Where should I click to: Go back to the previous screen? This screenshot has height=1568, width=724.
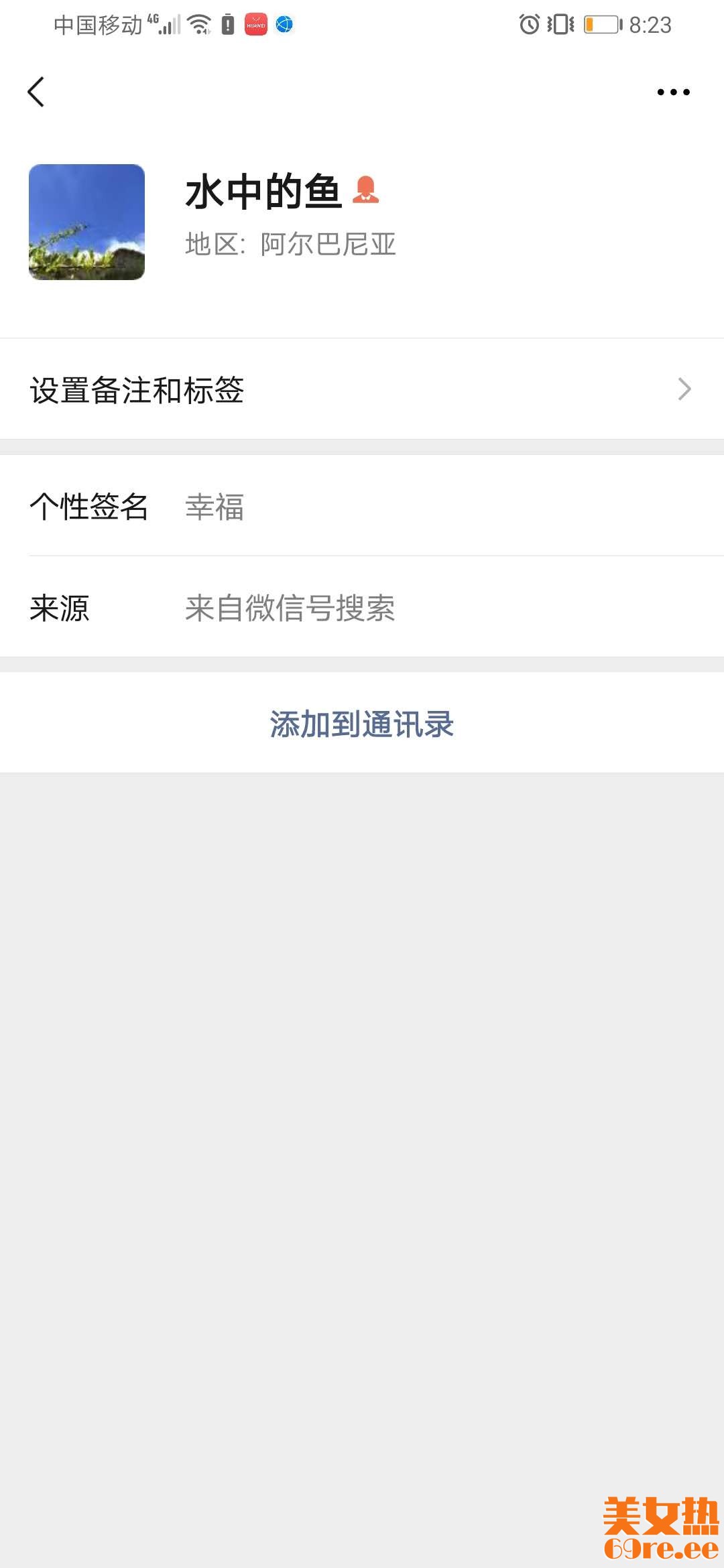36,92
